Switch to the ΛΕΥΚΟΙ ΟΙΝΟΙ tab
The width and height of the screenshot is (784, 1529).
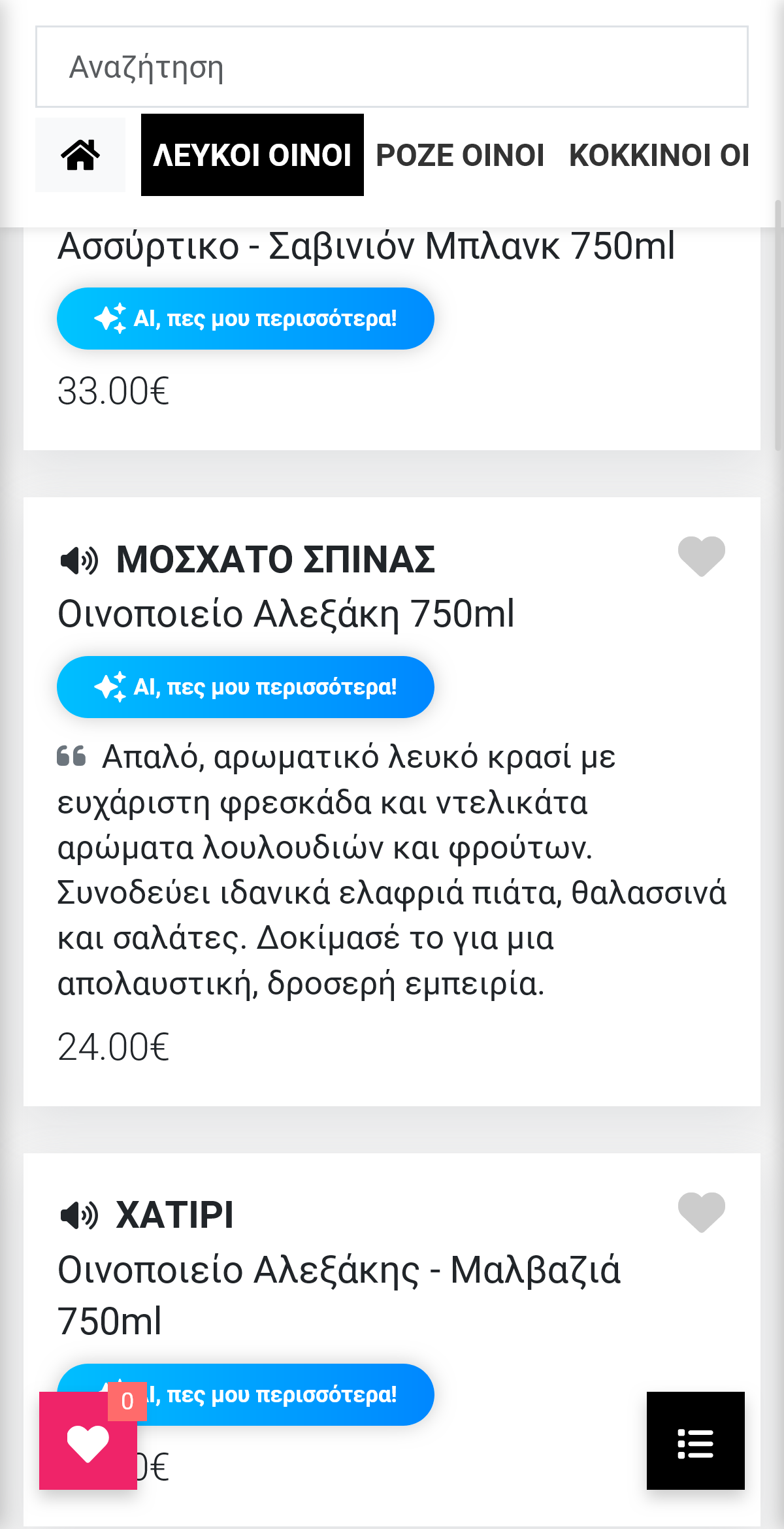252,156
